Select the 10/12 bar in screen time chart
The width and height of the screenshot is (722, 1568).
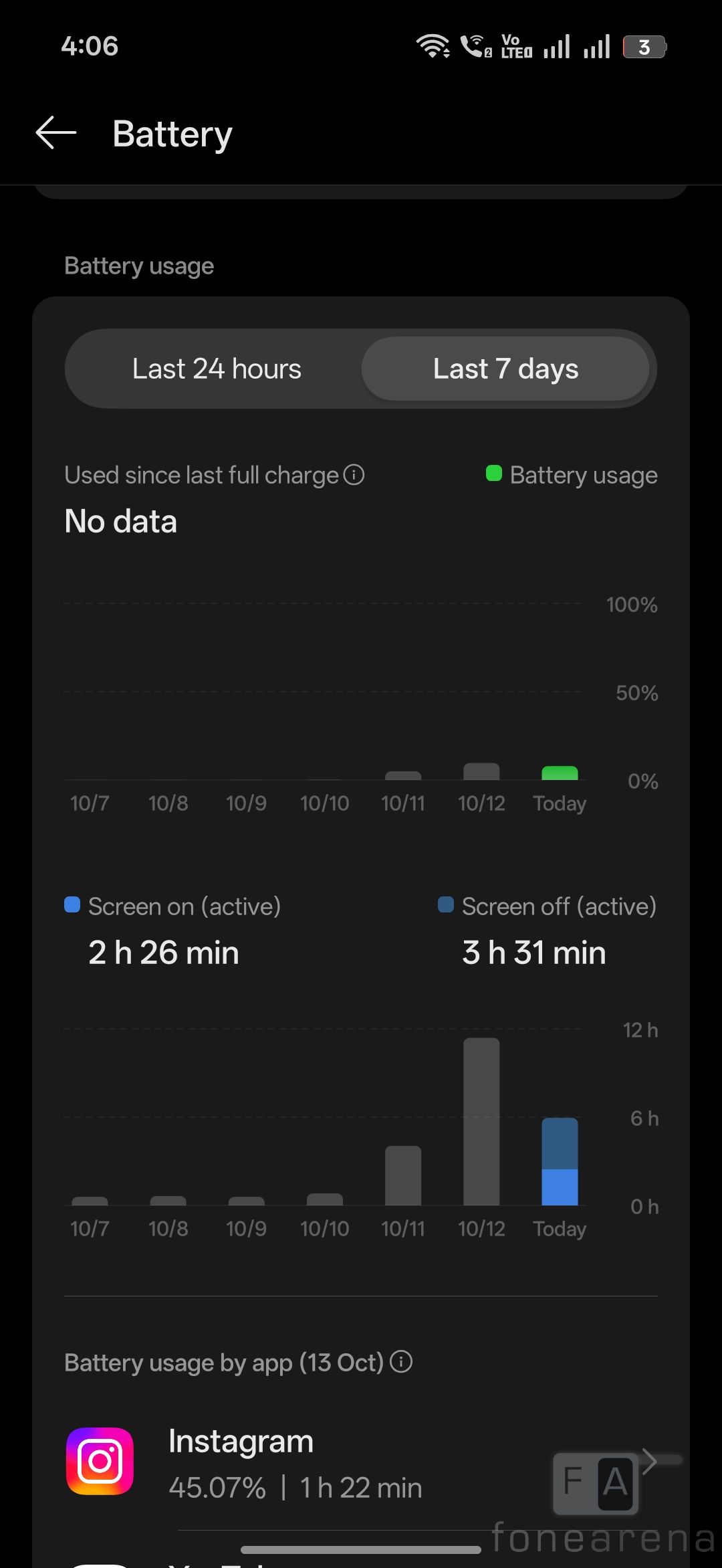pos(481,1121)
